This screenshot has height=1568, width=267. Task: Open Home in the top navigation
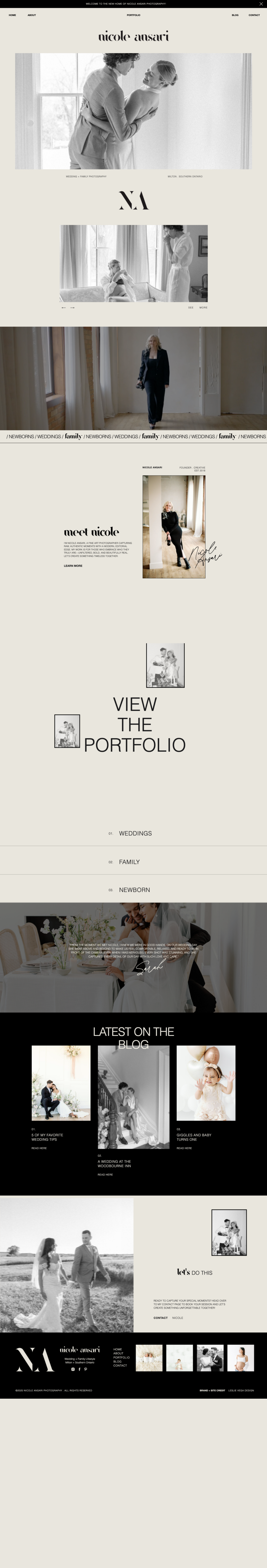coord(12,15)
